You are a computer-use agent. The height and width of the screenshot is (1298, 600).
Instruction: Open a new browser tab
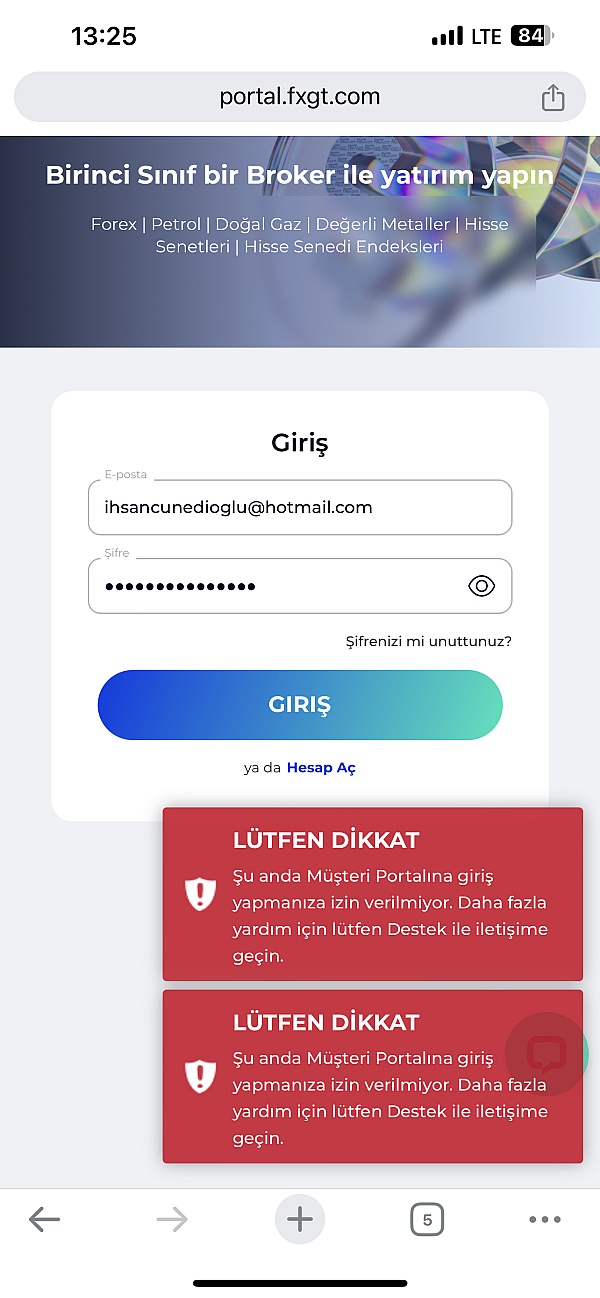299,1219
